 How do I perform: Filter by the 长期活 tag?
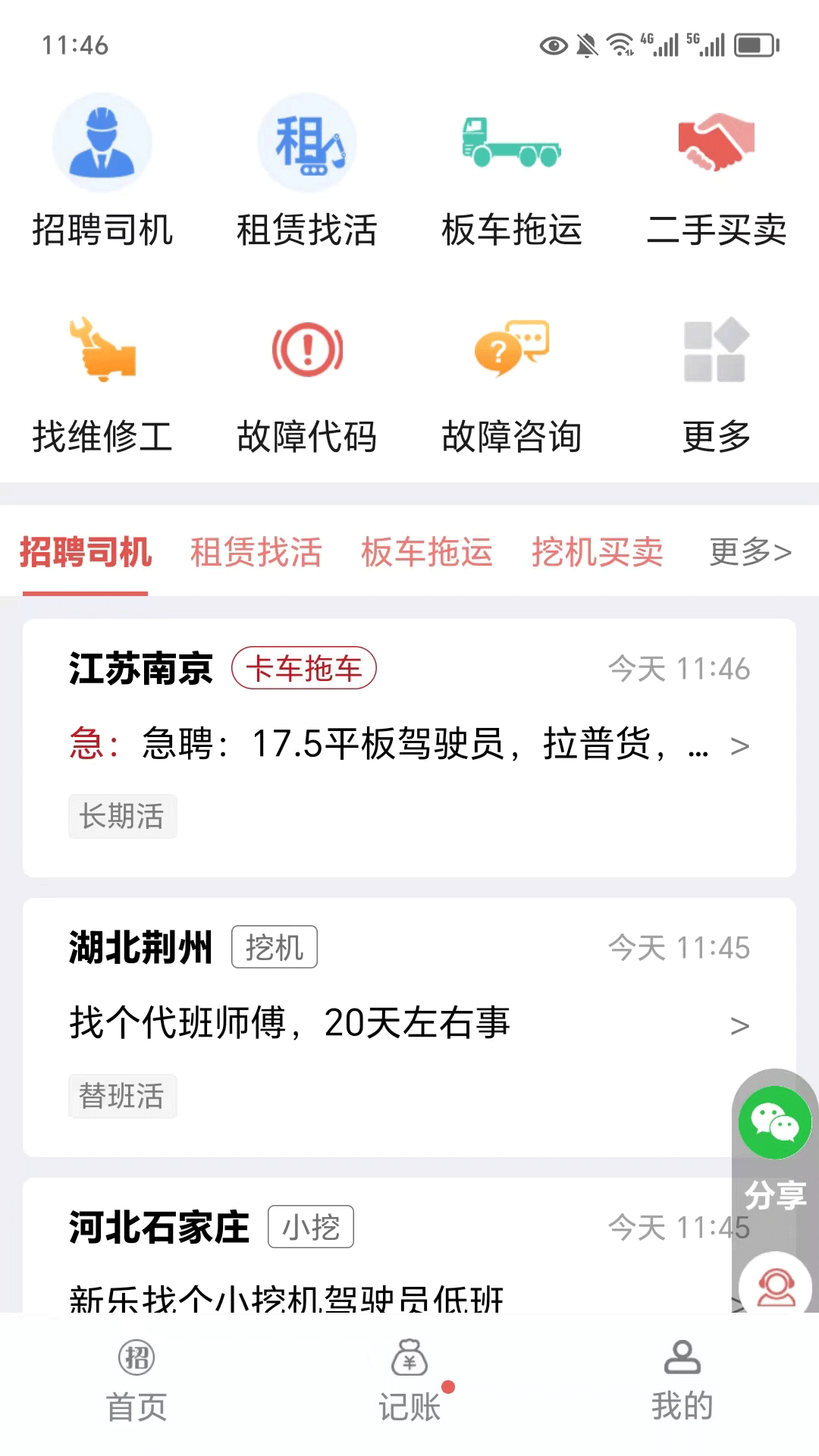(123, 816)
